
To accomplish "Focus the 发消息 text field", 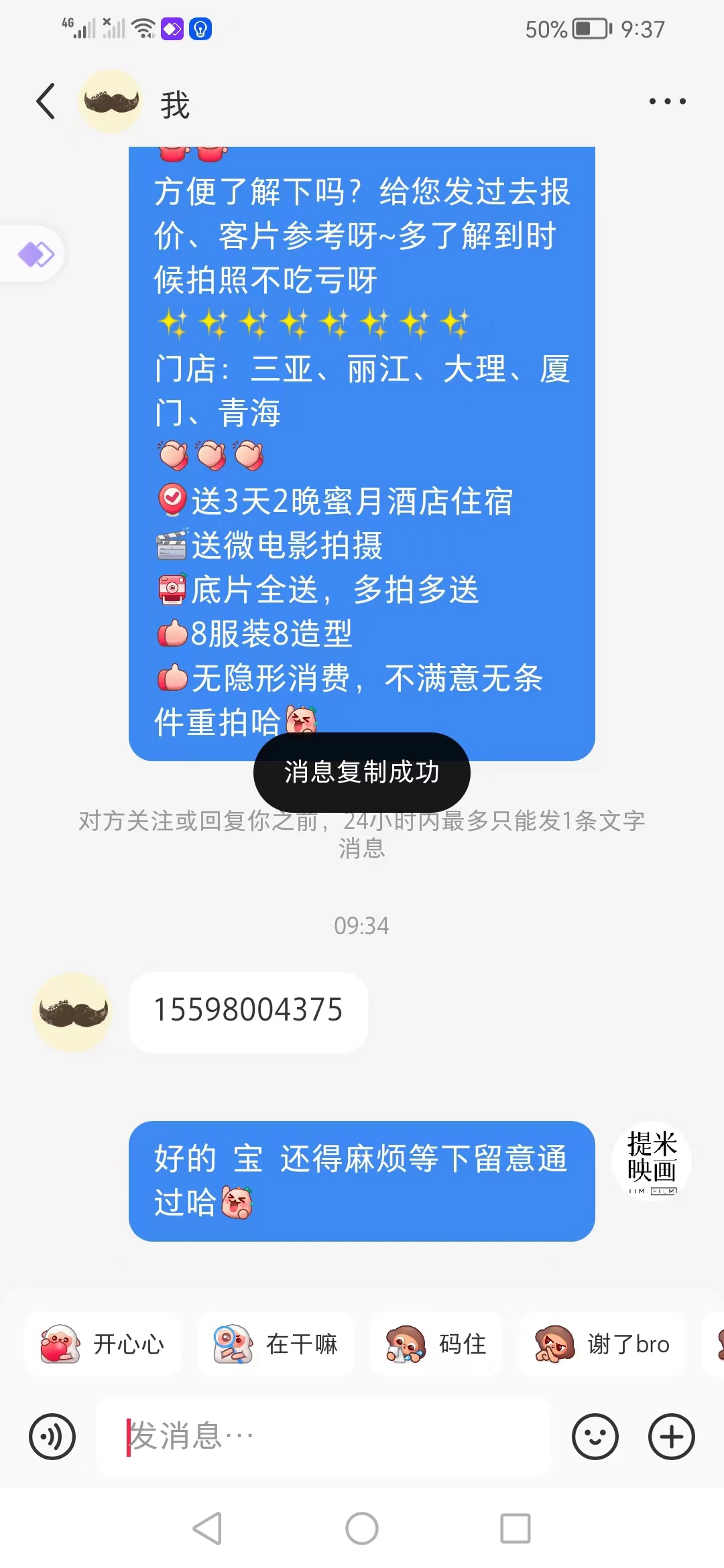I will (324, 1437).
